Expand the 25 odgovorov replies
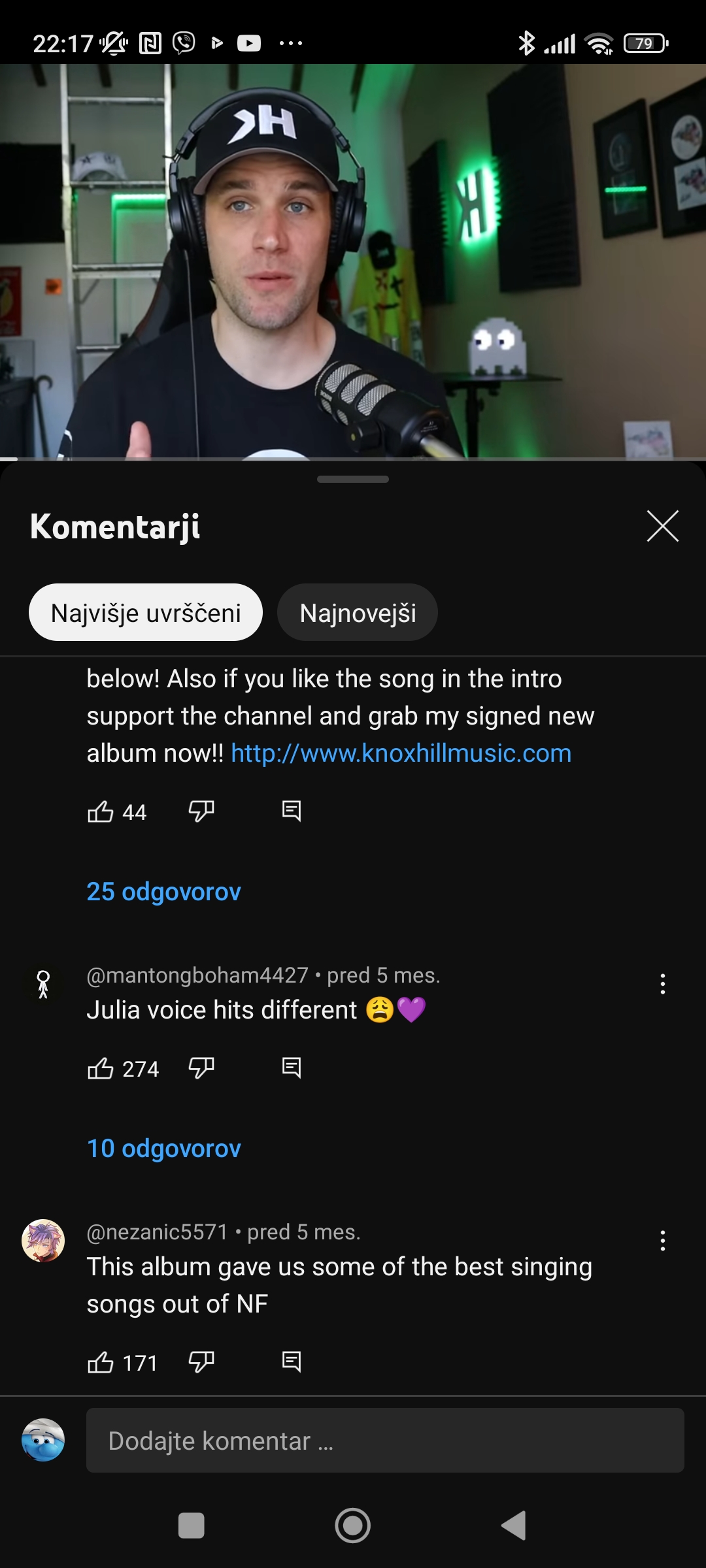 pyautogui.click(x=164, y=892)
